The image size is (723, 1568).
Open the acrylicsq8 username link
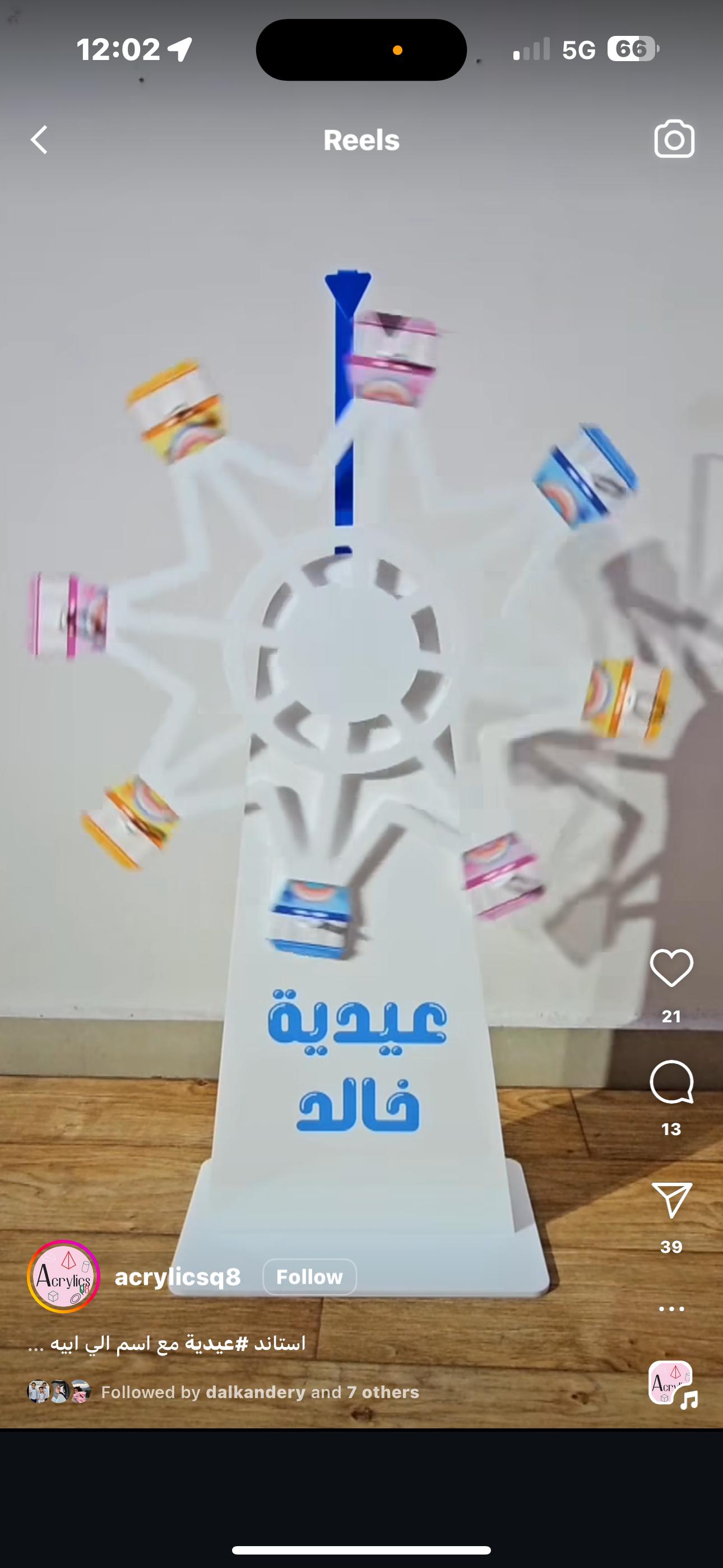[178, 1276]
